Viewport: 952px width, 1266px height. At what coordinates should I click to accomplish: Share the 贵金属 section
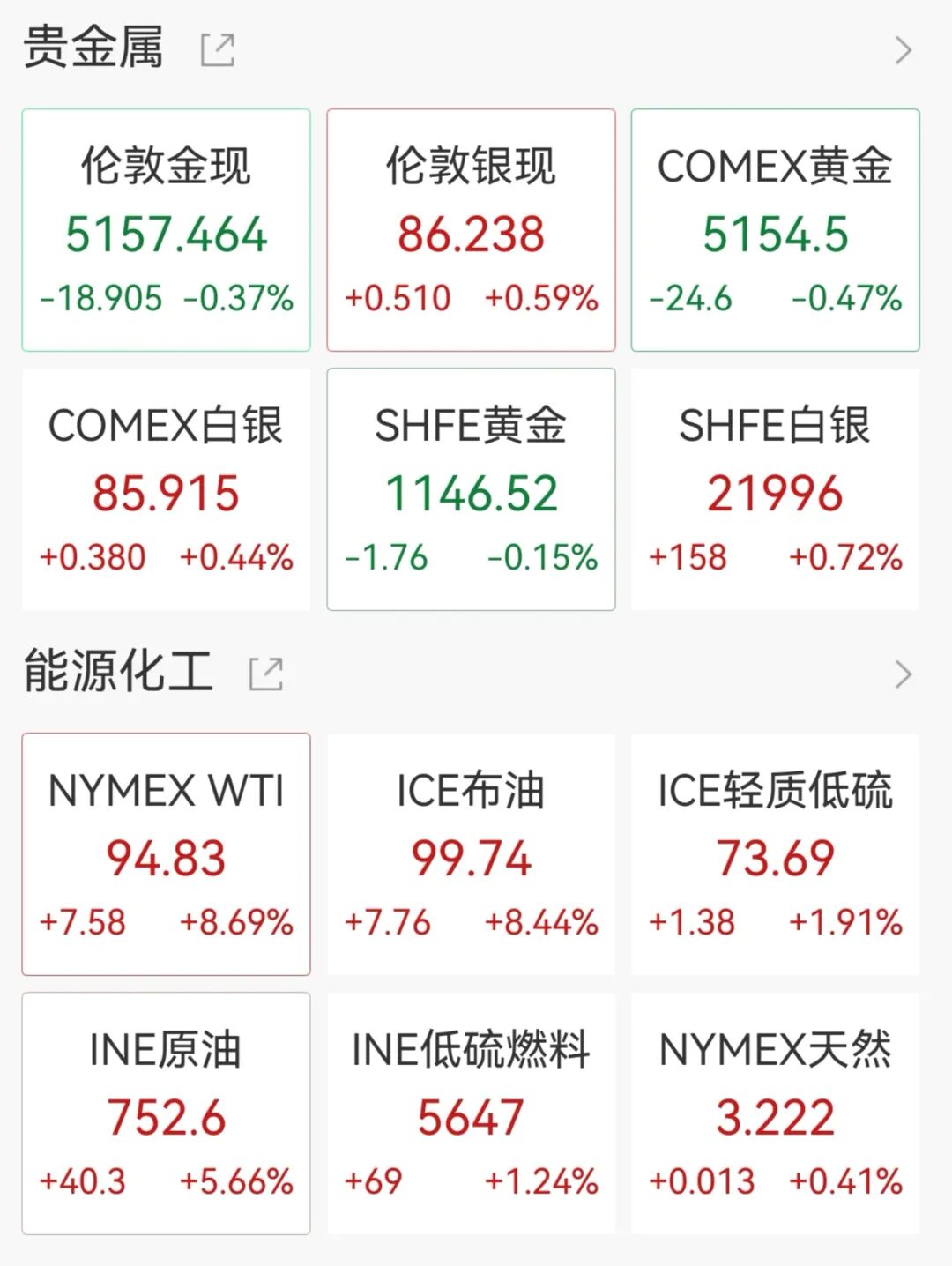218,50
